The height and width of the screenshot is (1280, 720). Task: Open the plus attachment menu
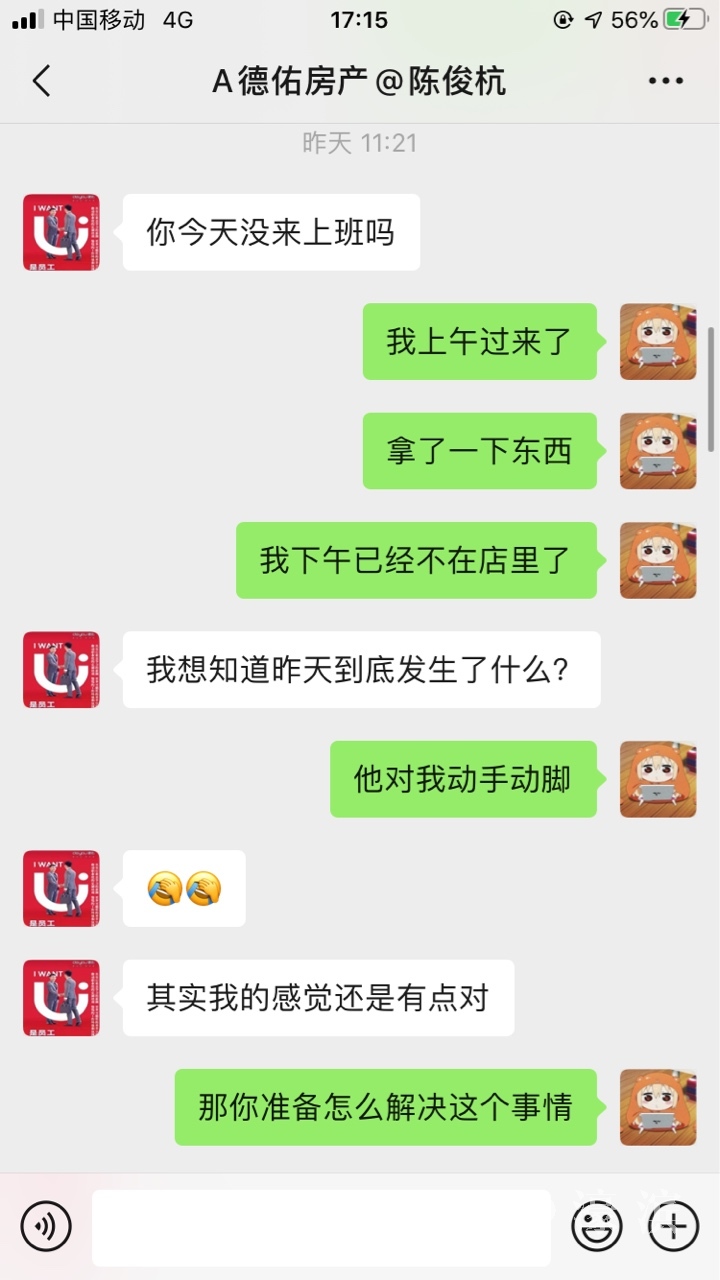pyautogui.click(x=674, y=1226)
